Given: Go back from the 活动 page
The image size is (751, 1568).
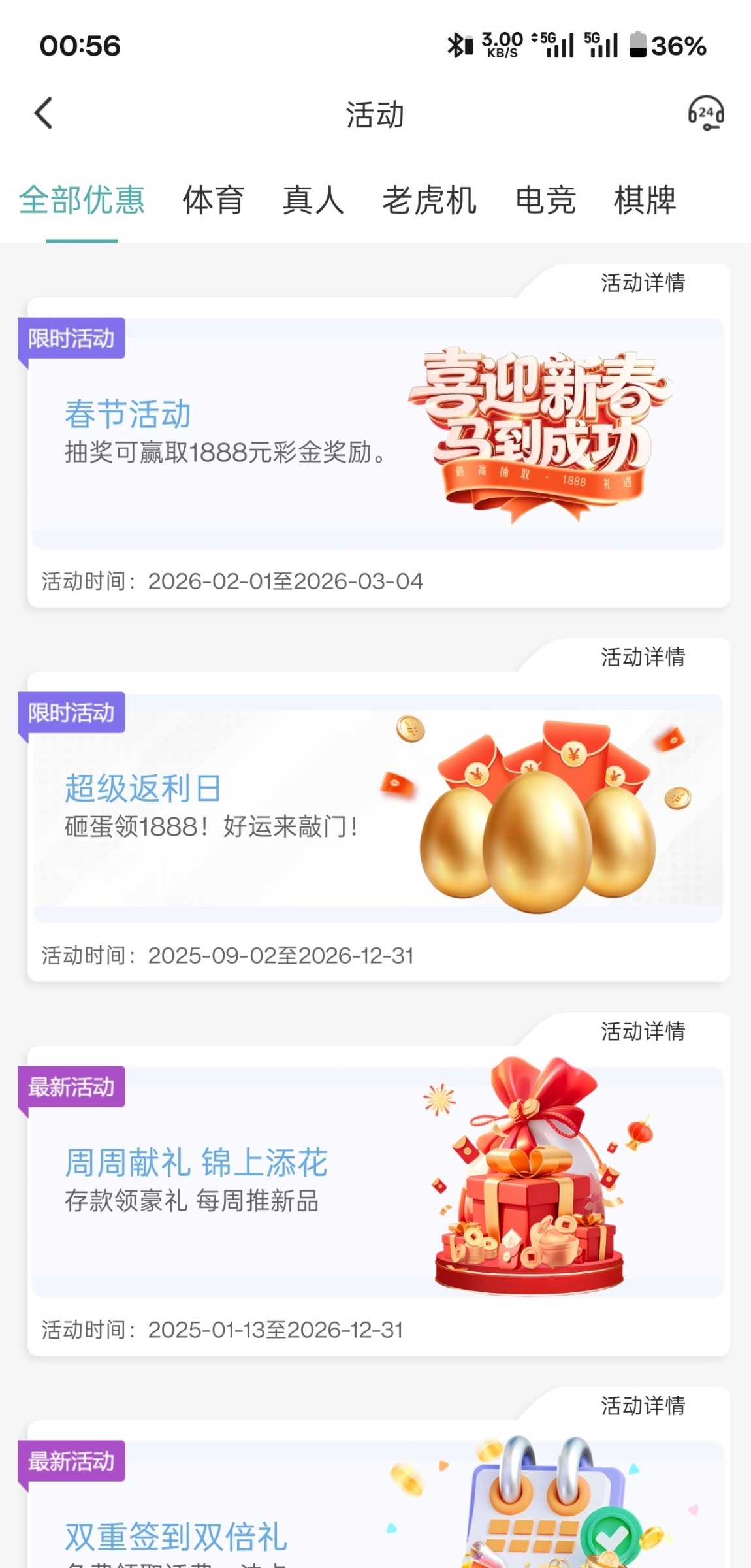Looking at the screenshot, I should pos(44,114).
